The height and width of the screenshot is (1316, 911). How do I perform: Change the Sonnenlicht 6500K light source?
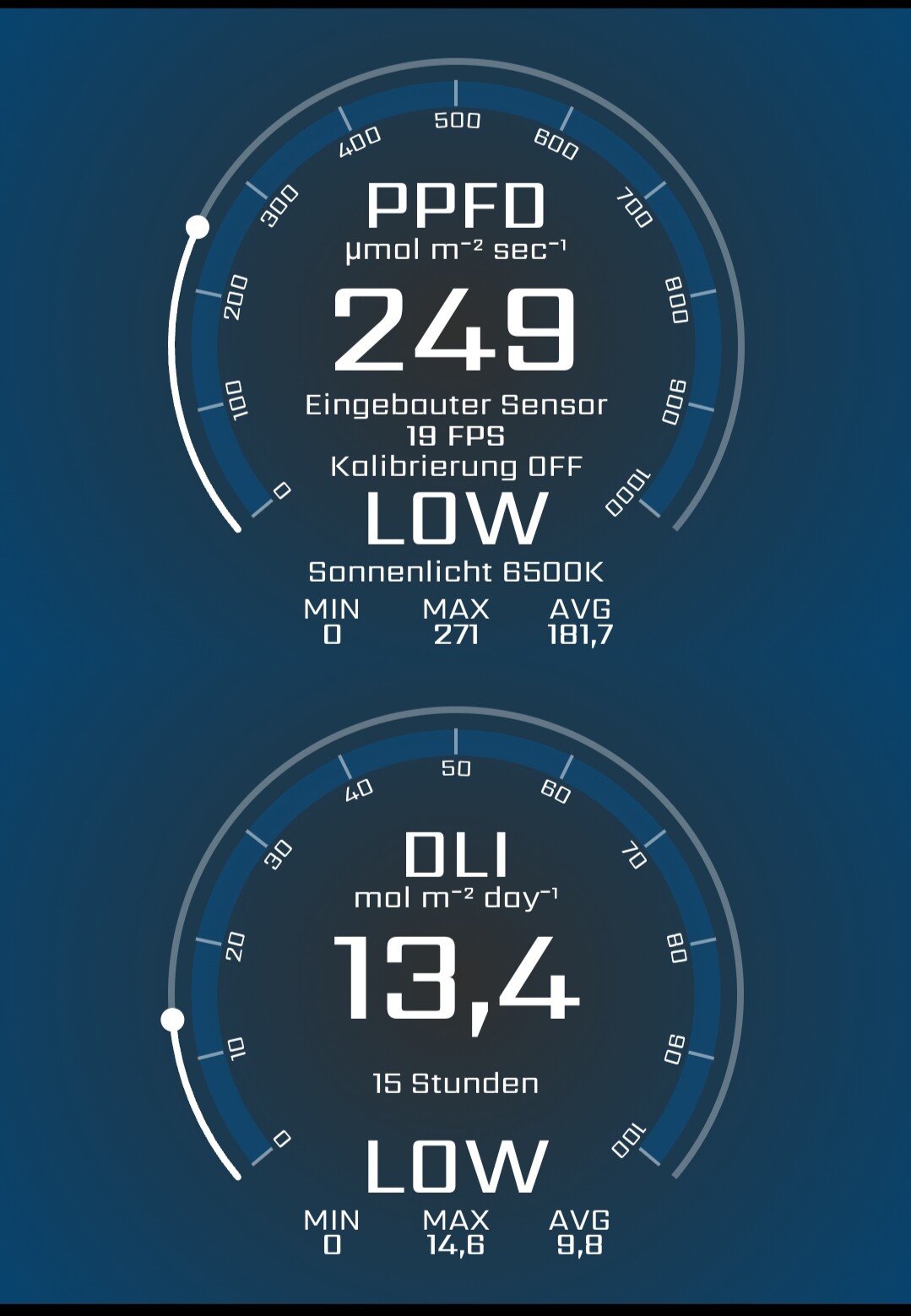[456, 572]
